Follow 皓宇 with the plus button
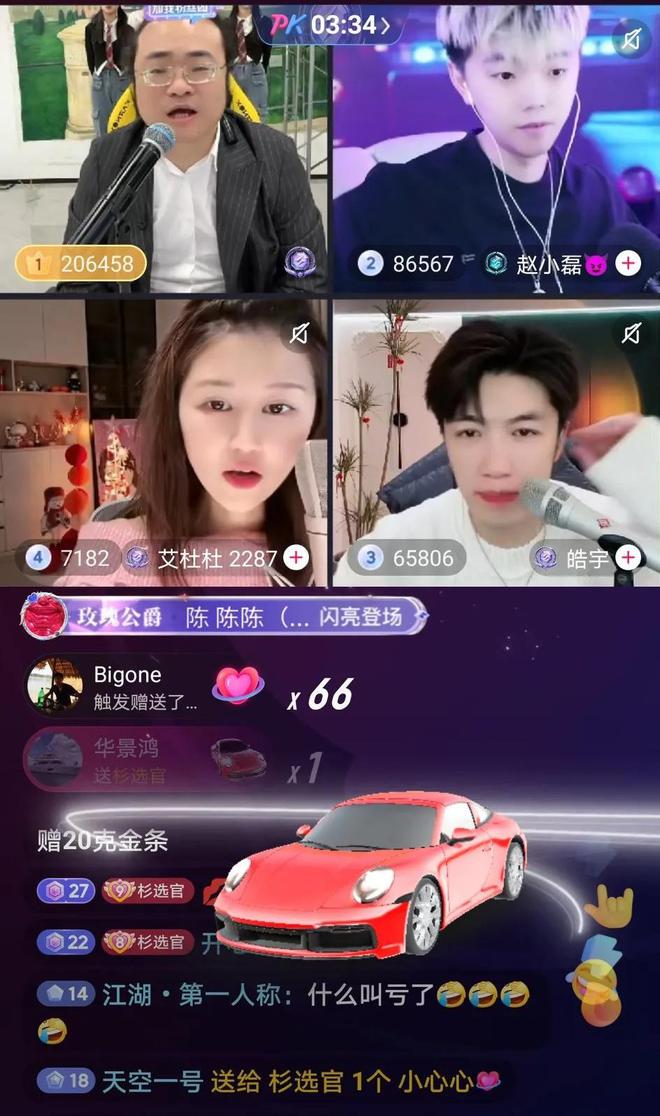The height and width of the screenshot is (1116, 660). (x=628, y=558)
